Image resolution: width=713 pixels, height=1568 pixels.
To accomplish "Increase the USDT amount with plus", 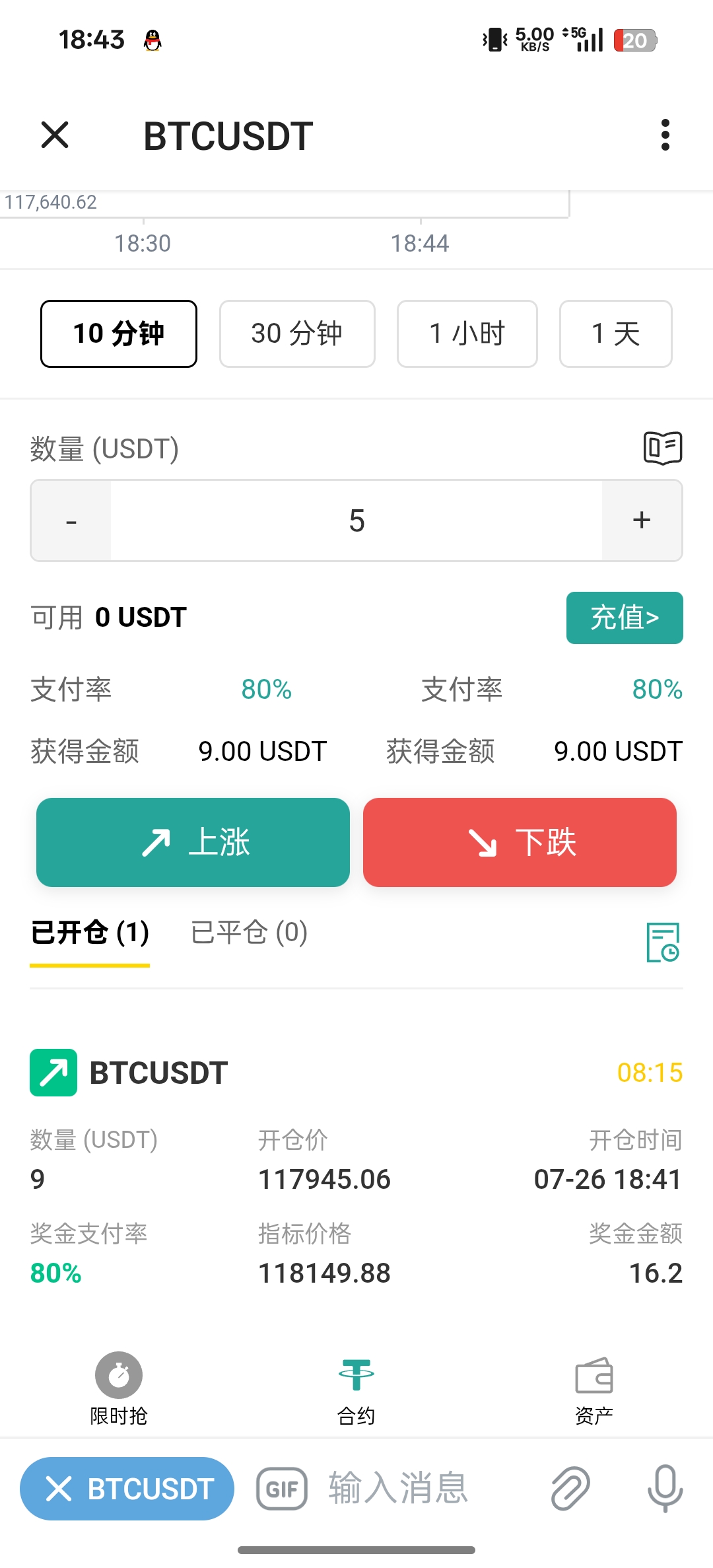I will tap(642, 521).
